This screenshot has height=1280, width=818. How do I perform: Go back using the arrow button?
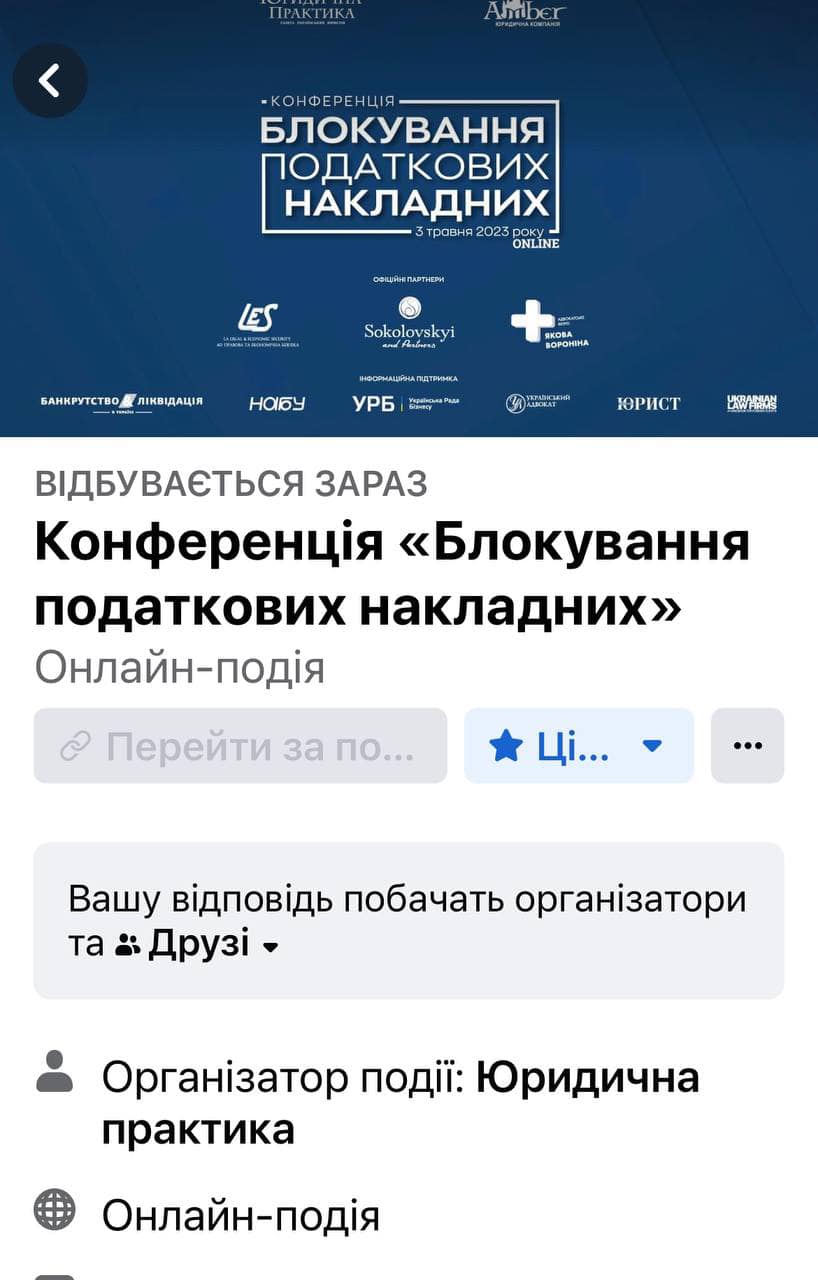[50, 81]
